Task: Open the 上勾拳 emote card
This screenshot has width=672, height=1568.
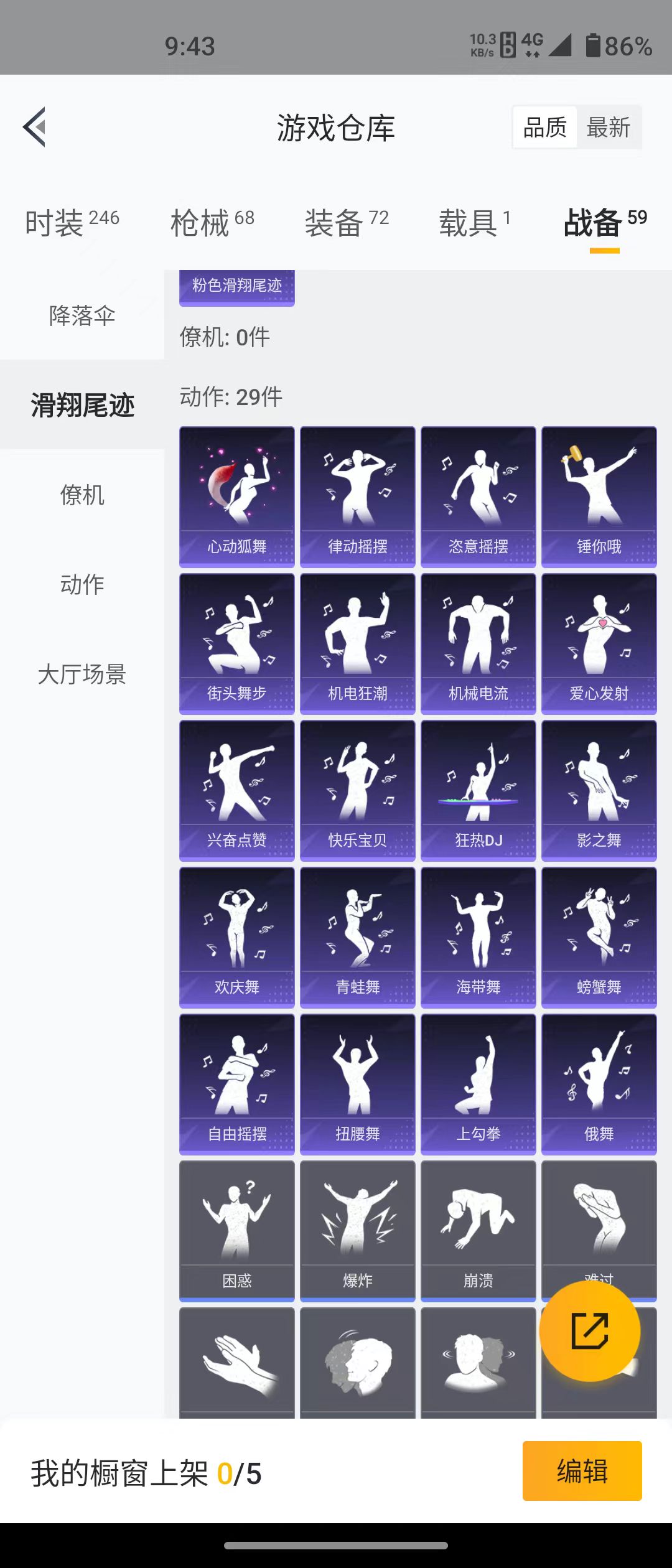Action: tap(478, 1083)
